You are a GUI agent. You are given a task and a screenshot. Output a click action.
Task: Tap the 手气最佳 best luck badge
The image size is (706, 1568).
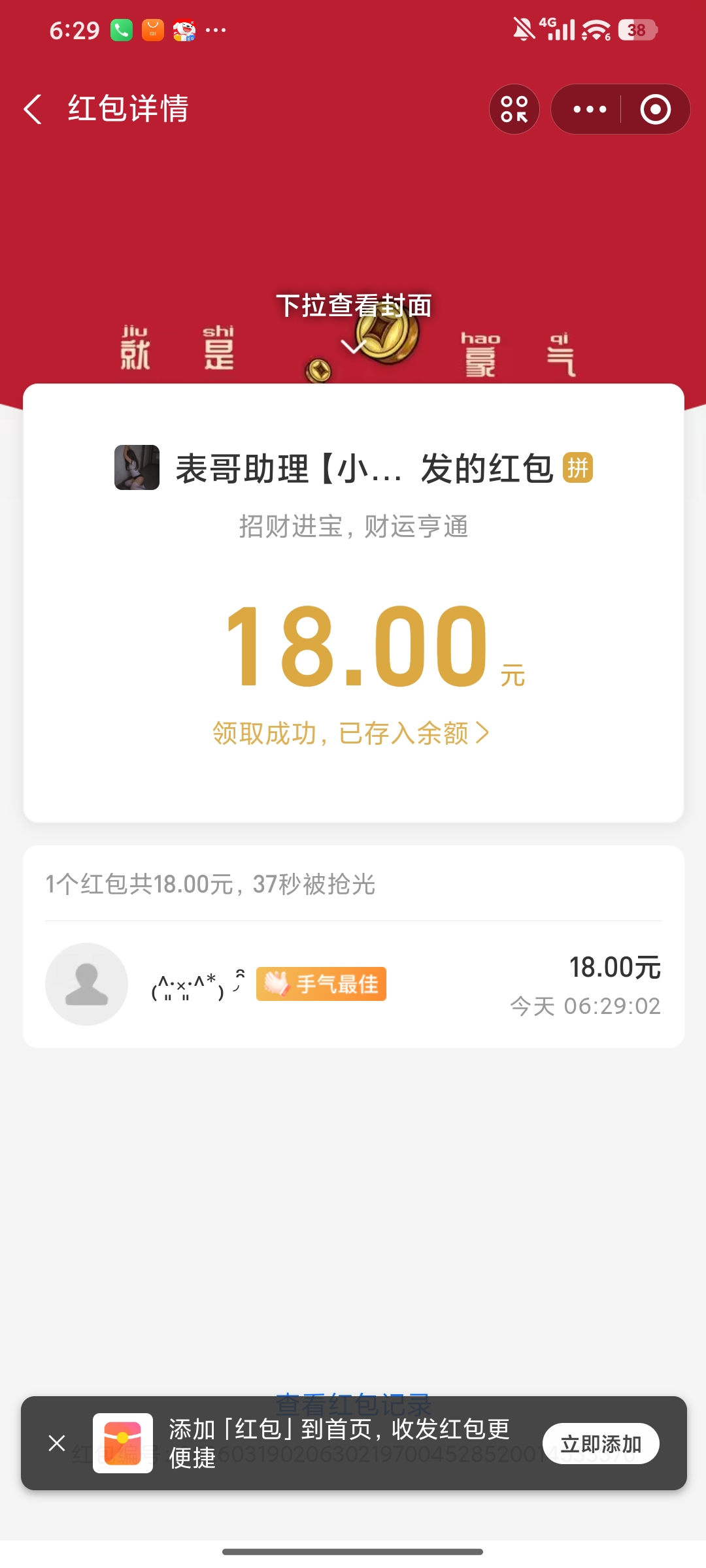point(320,983)
